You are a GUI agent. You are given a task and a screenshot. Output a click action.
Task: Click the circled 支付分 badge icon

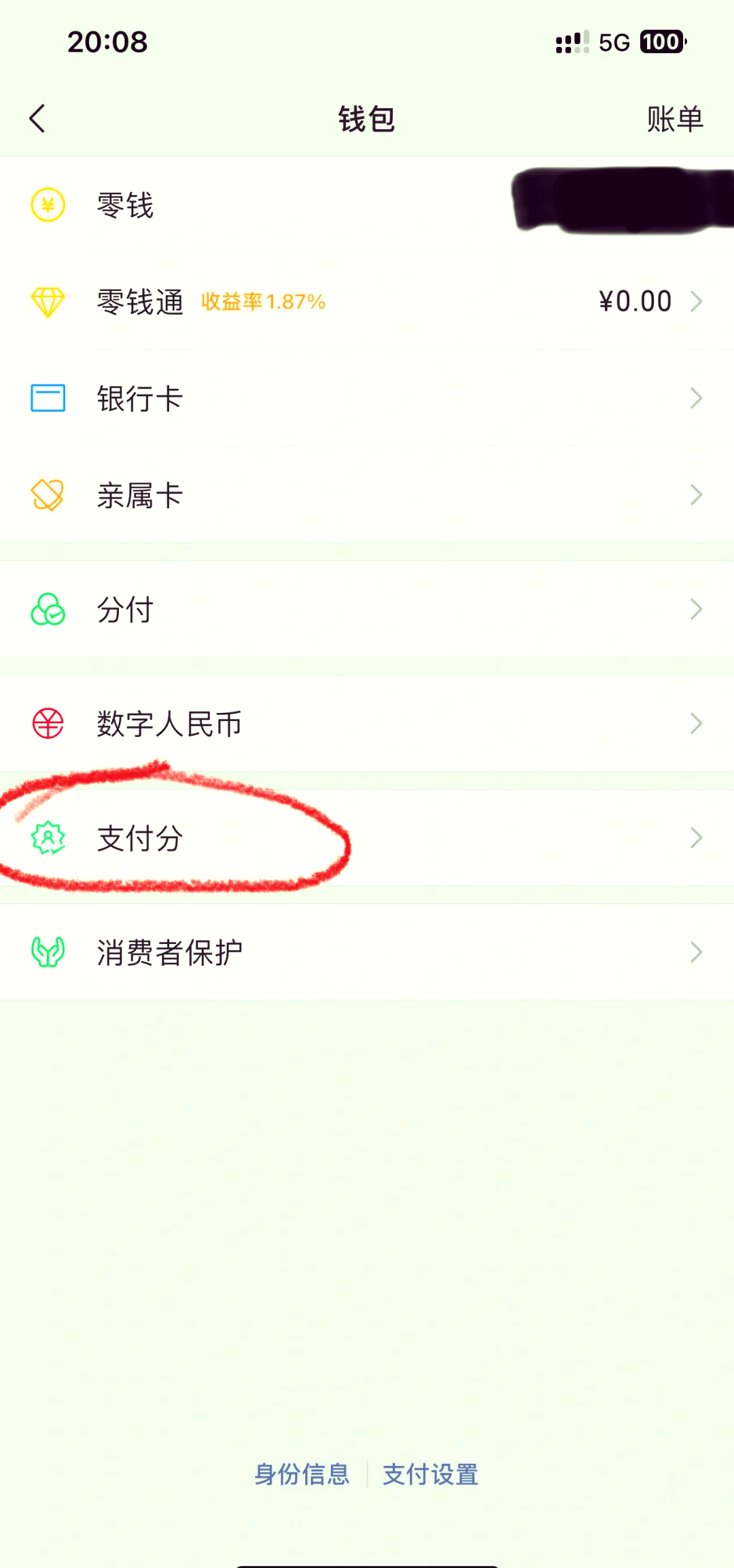[x=46, y=838]
